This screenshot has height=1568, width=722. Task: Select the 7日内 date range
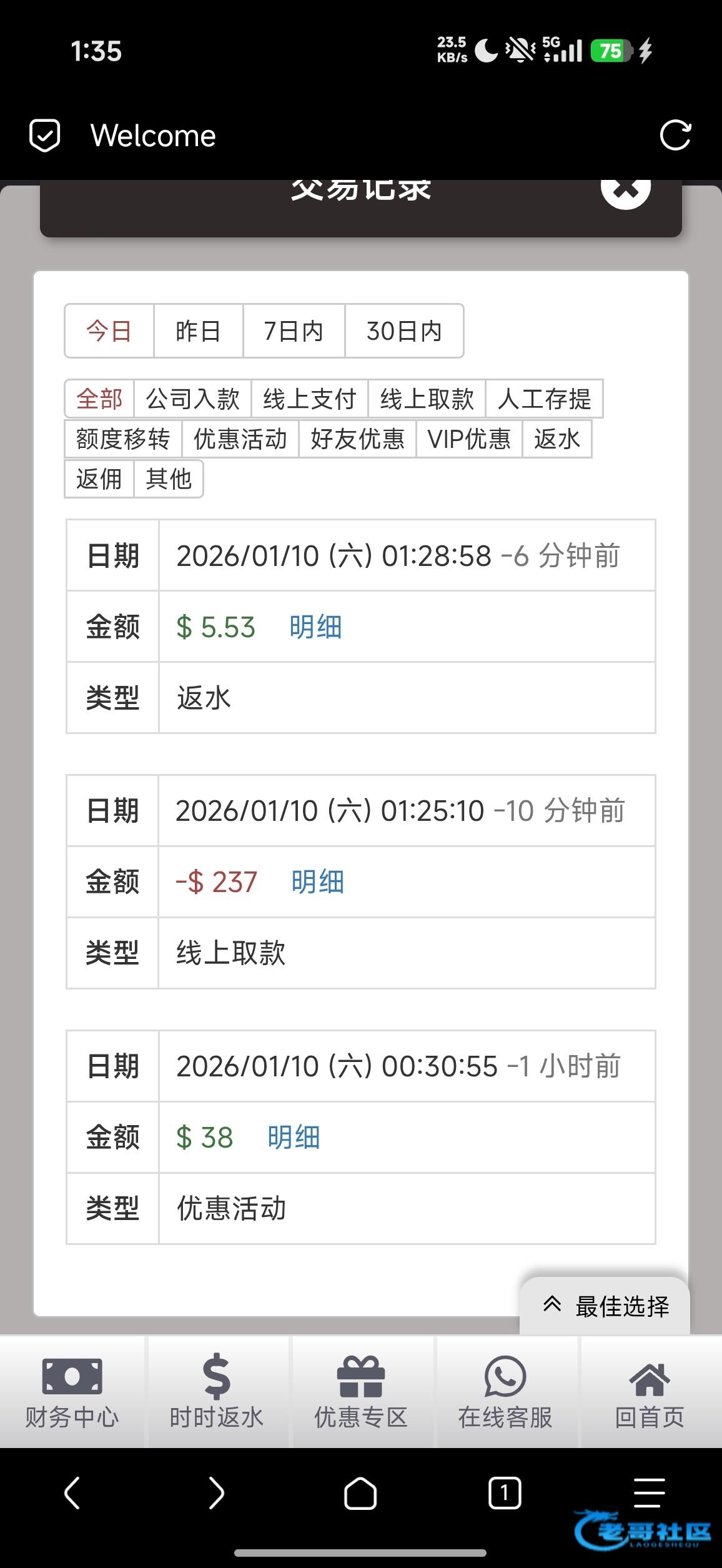(x=294, y=331)
